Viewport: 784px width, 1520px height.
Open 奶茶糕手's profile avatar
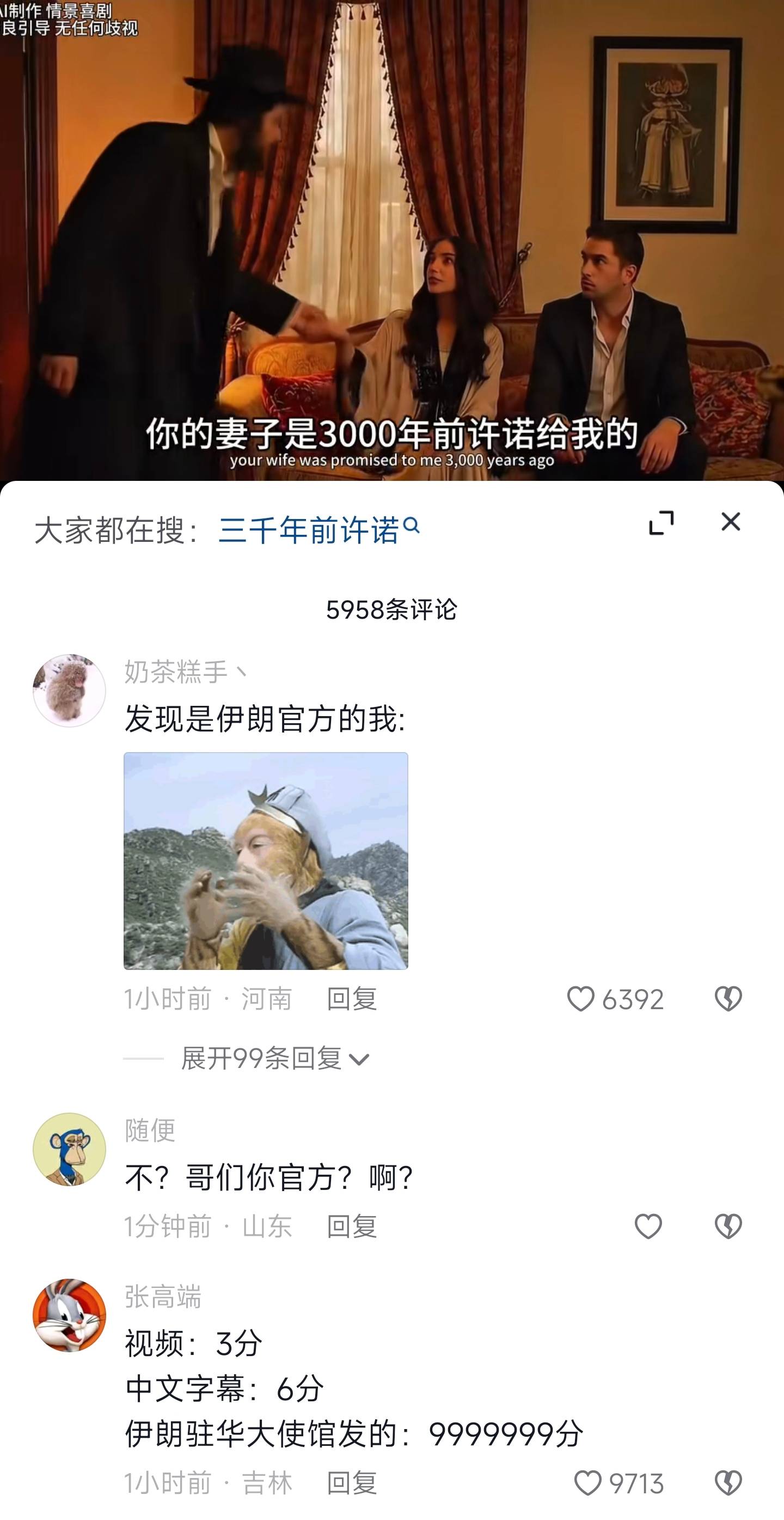pyautogui.click(x=69, y=691)
